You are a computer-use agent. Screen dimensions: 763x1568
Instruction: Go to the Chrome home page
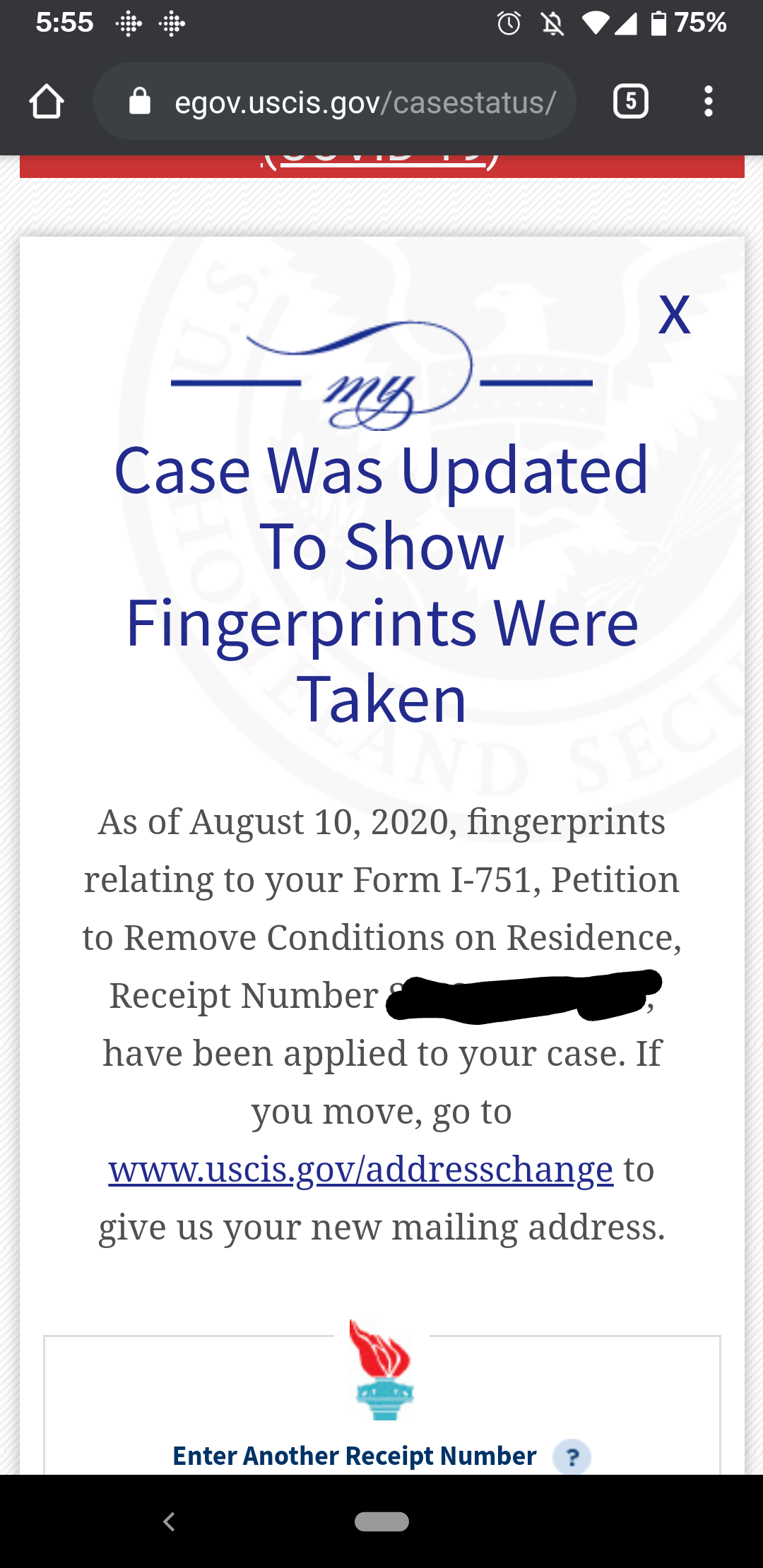coord(47,102)
